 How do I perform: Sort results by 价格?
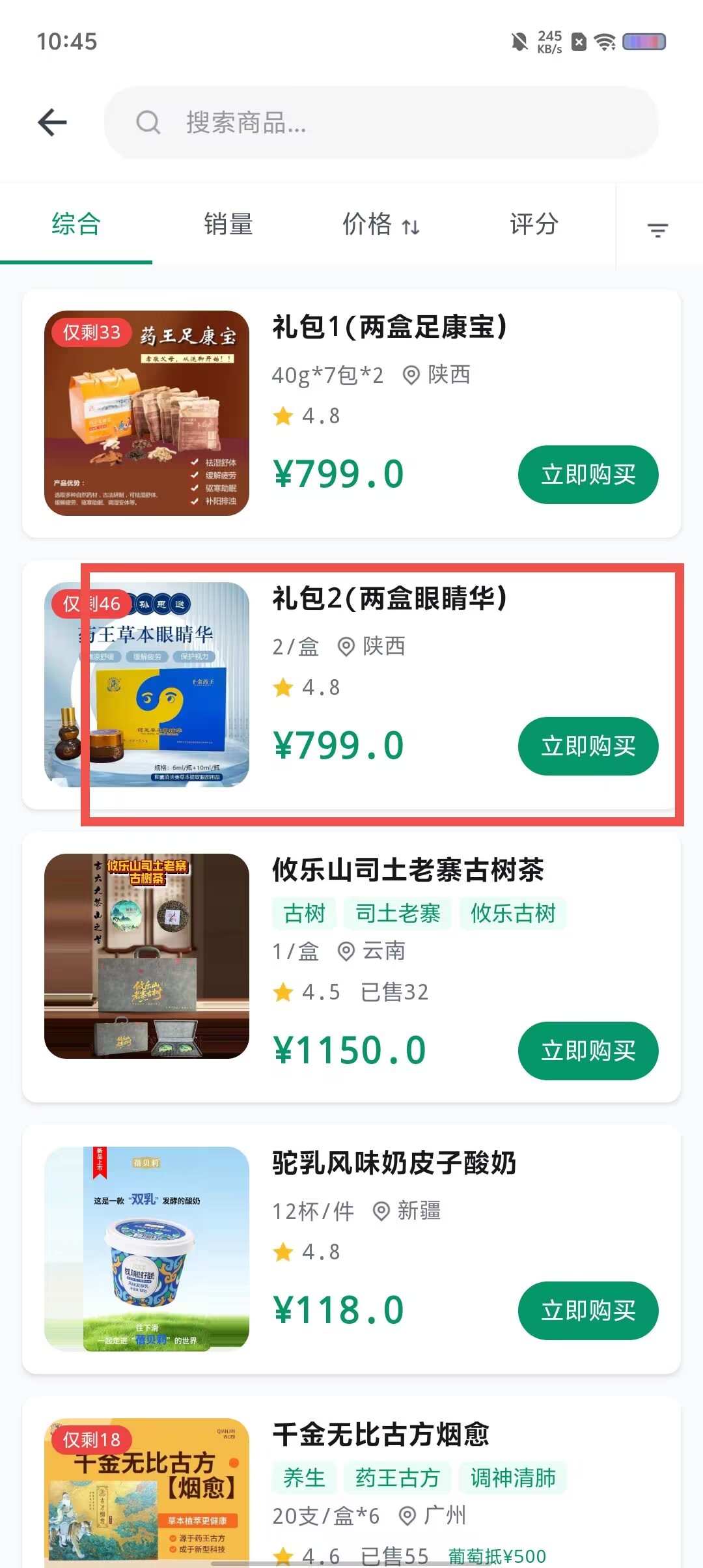click(381, 224)
